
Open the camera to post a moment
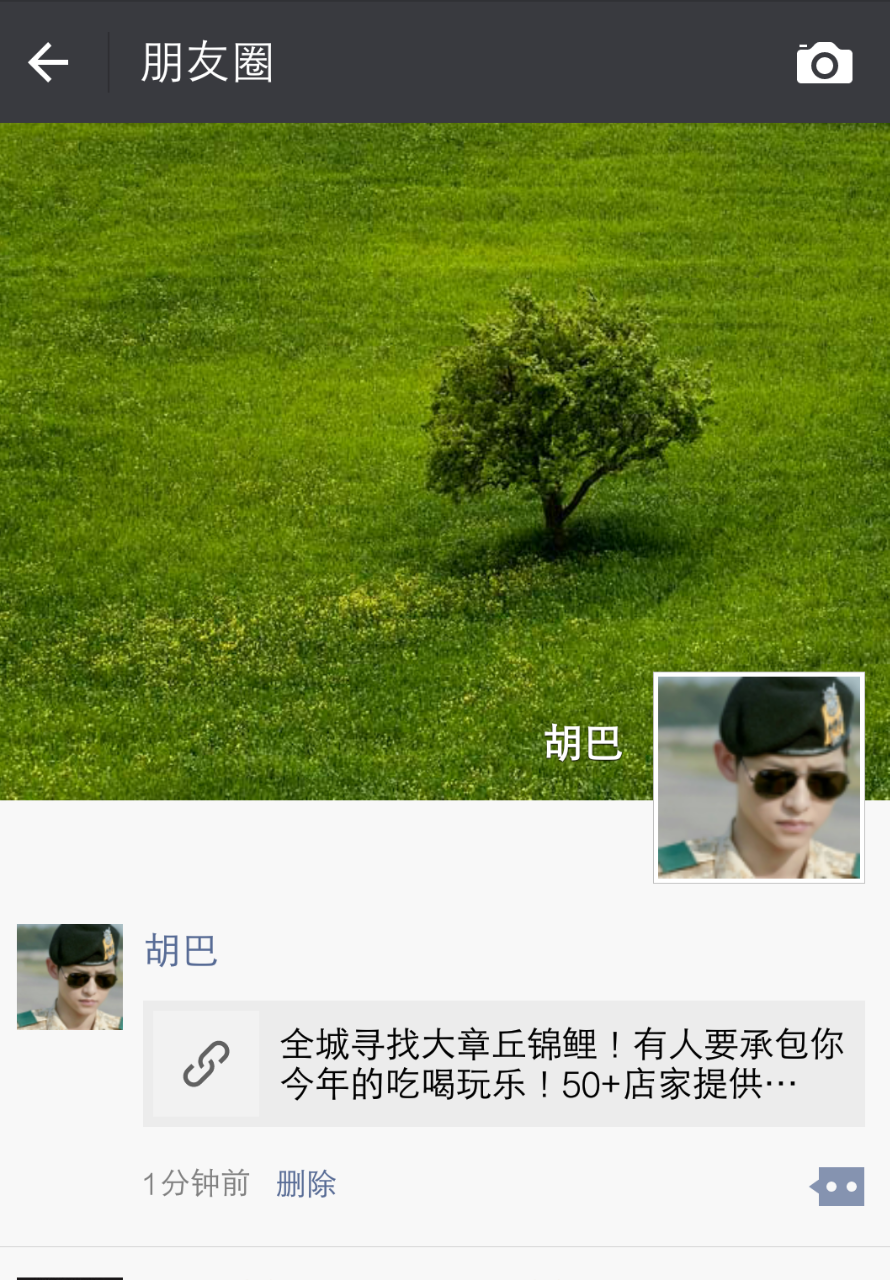[x=824, y=64]
